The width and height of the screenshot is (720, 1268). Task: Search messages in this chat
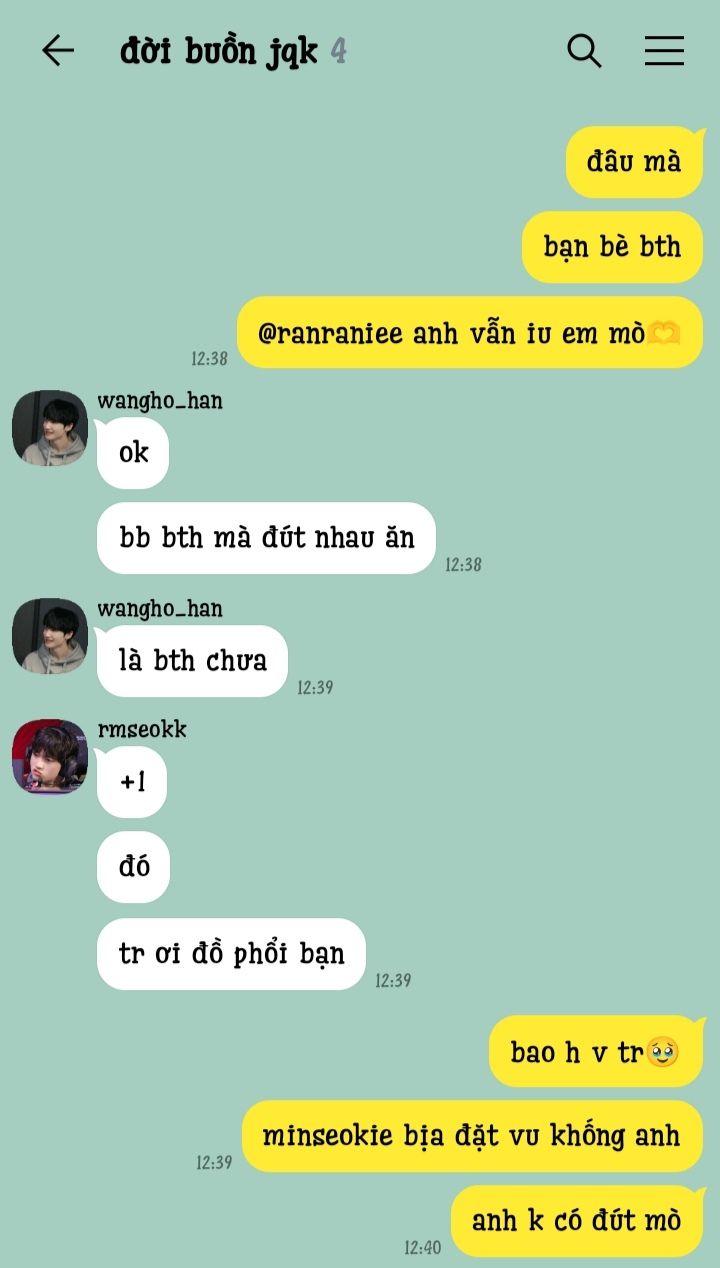tap(584, 50)
